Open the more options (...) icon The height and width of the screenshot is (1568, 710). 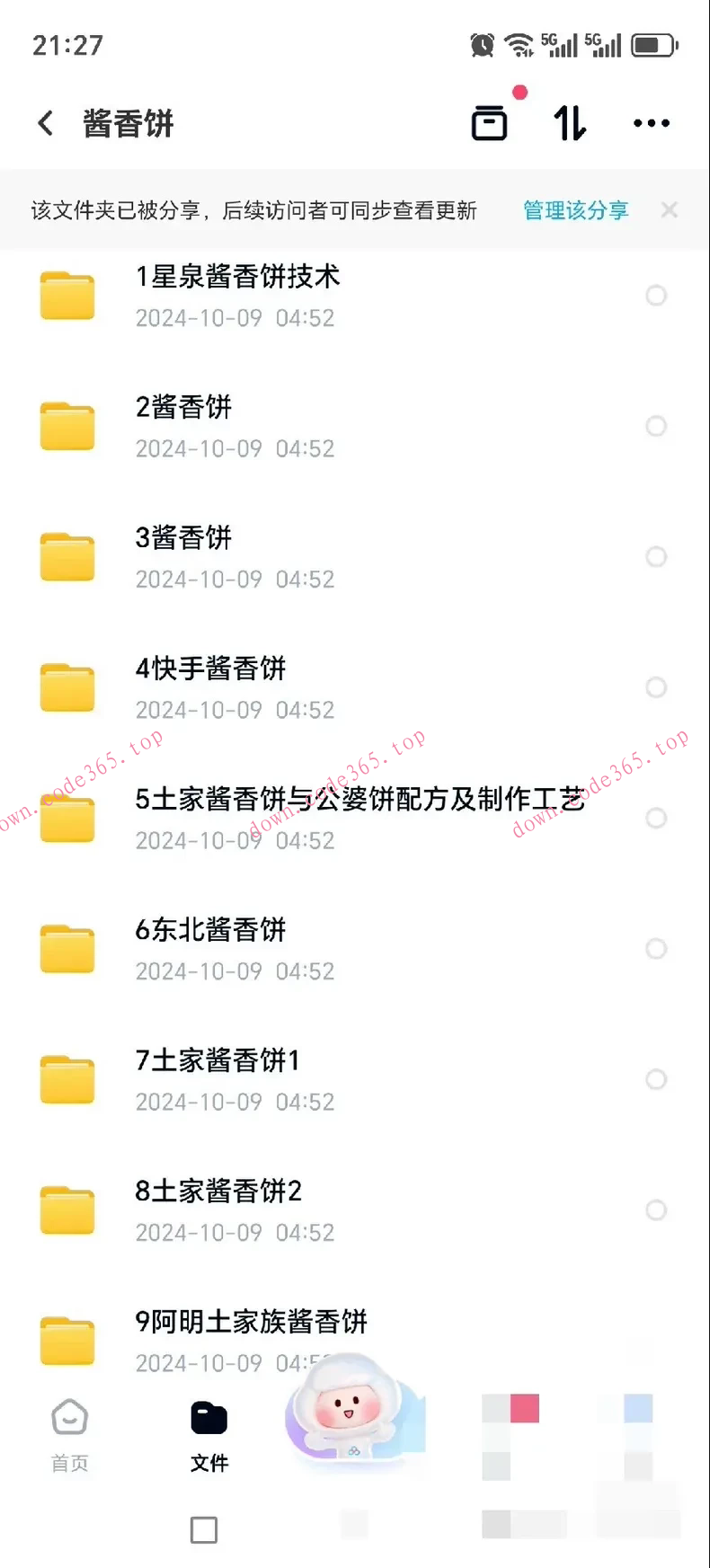coord(650,123)
